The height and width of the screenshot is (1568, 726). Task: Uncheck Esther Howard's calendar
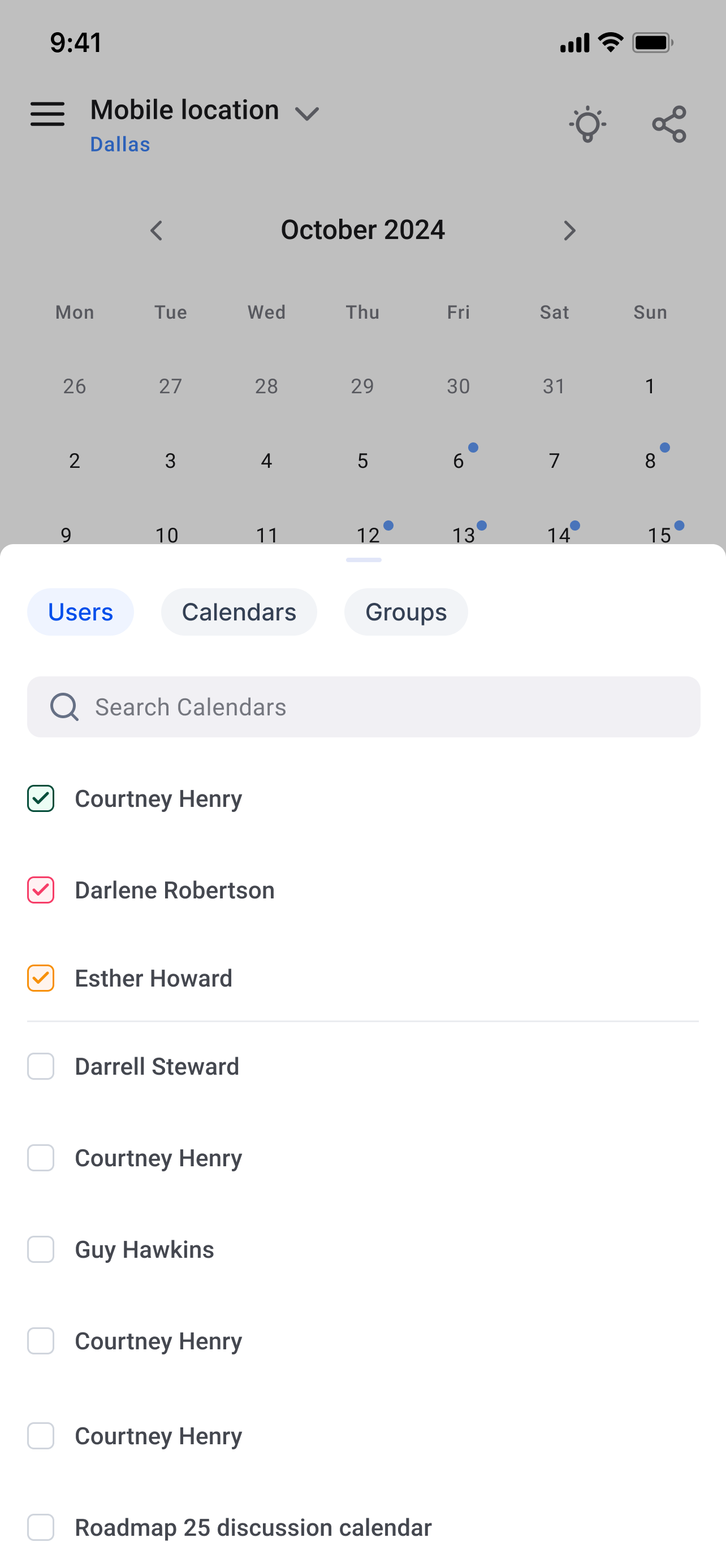pyautogui.click(x=41, y=978)
